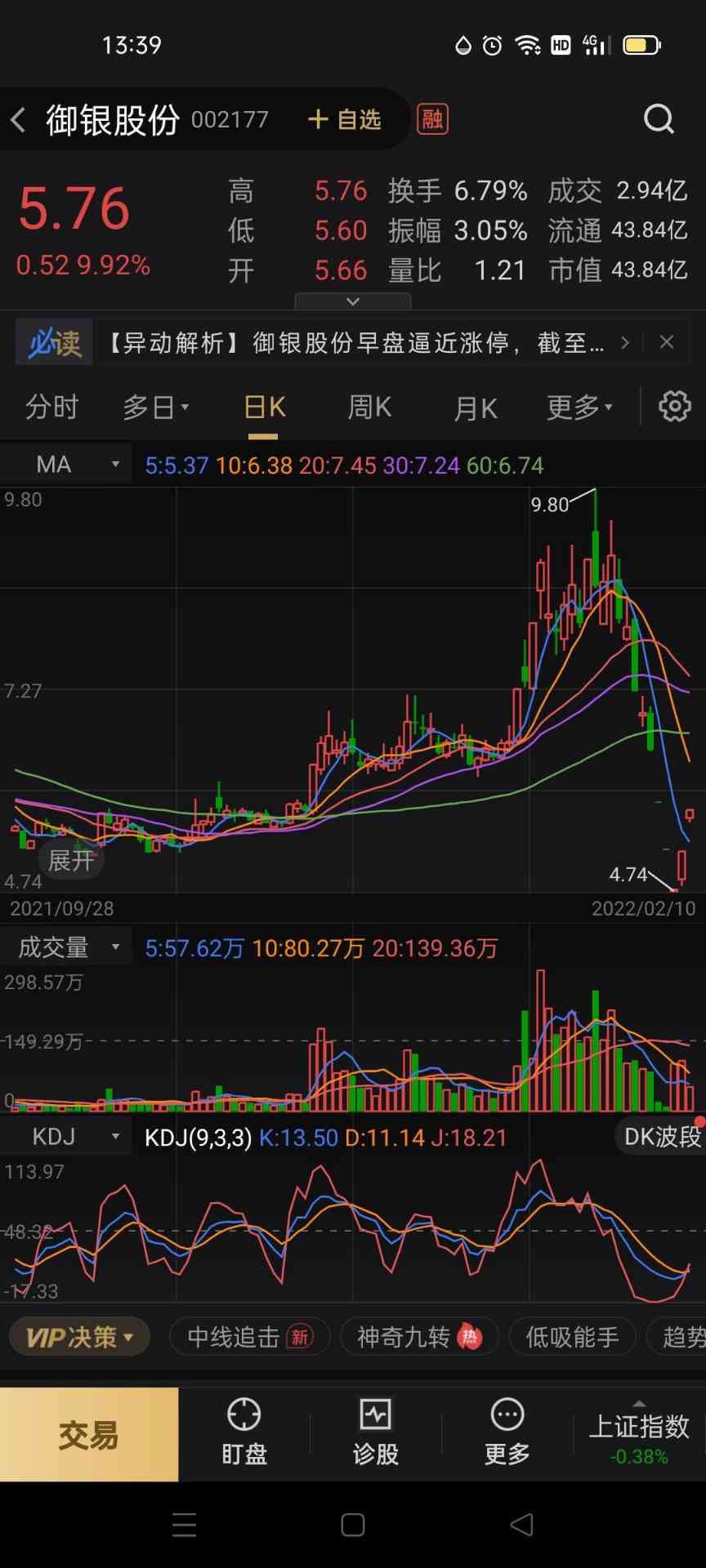The height and width of the screenshot is (1568, 706).
Task: Add 御银股份 to 自选 watchlist
Action: 344,120
